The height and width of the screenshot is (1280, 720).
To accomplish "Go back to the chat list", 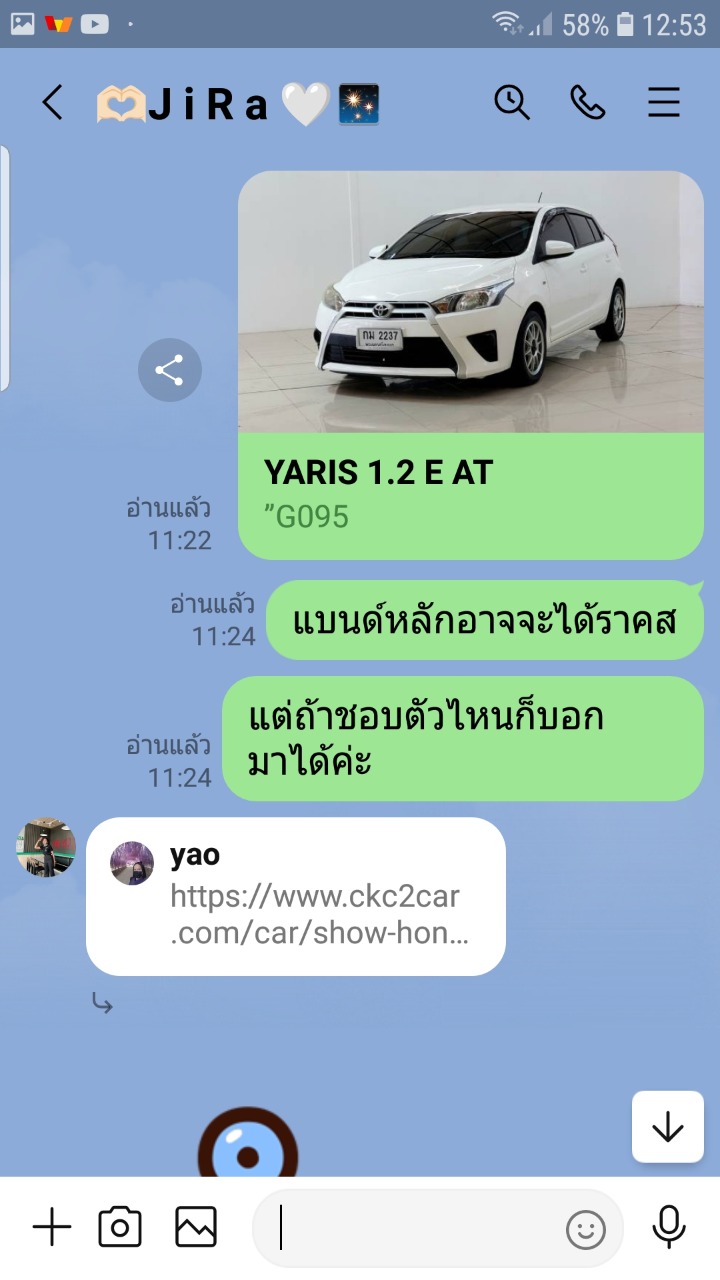I will tap(52, 102).
